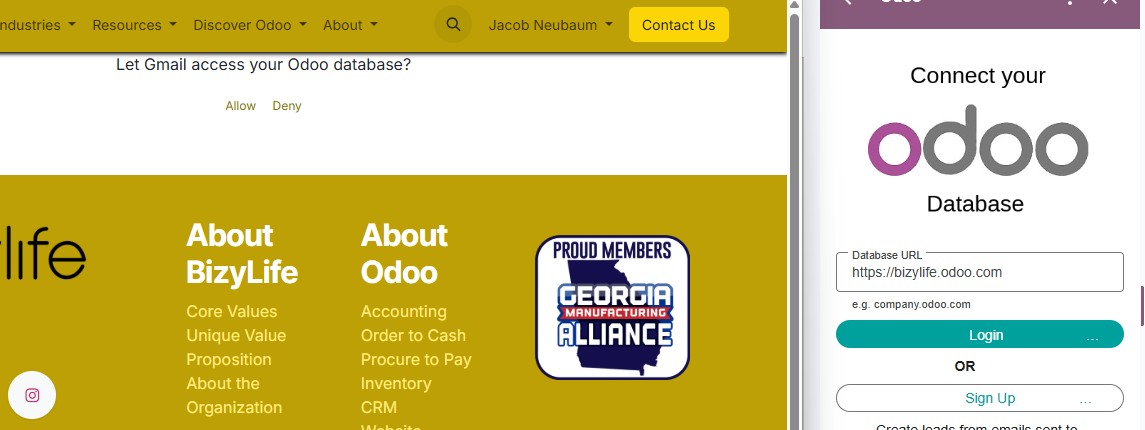Open Core Values link
The width and height of the screenshot is (1145, 430).
(x=231, y=312)
